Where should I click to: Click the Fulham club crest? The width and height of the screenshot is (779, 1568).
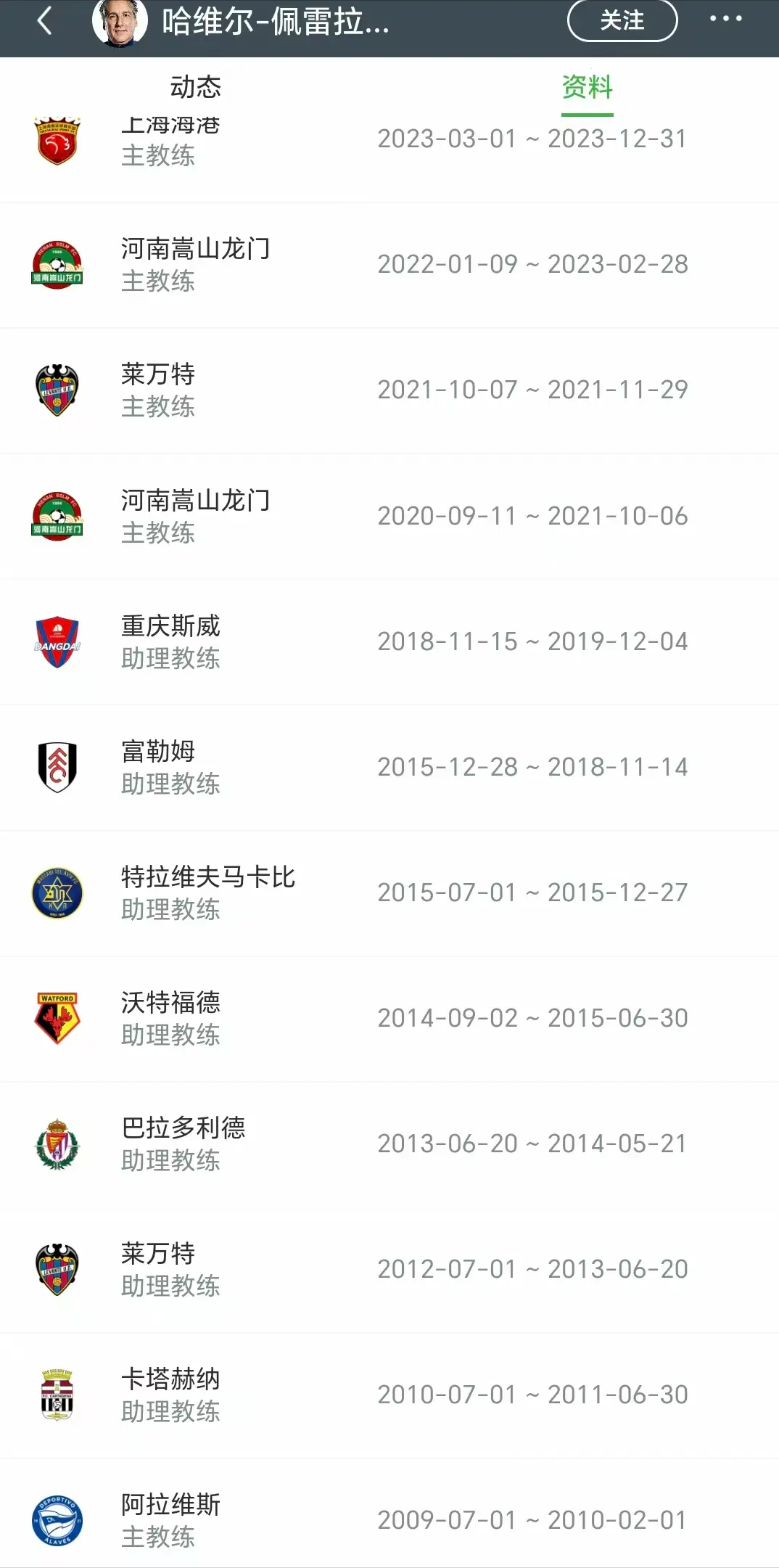click(58, 767)
